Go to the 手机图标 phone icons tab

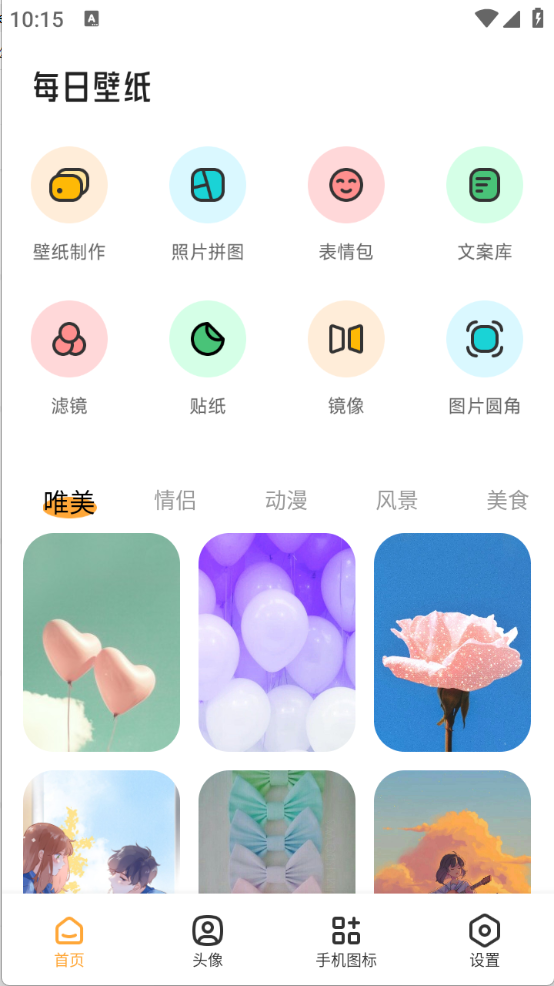click(346, 941)
